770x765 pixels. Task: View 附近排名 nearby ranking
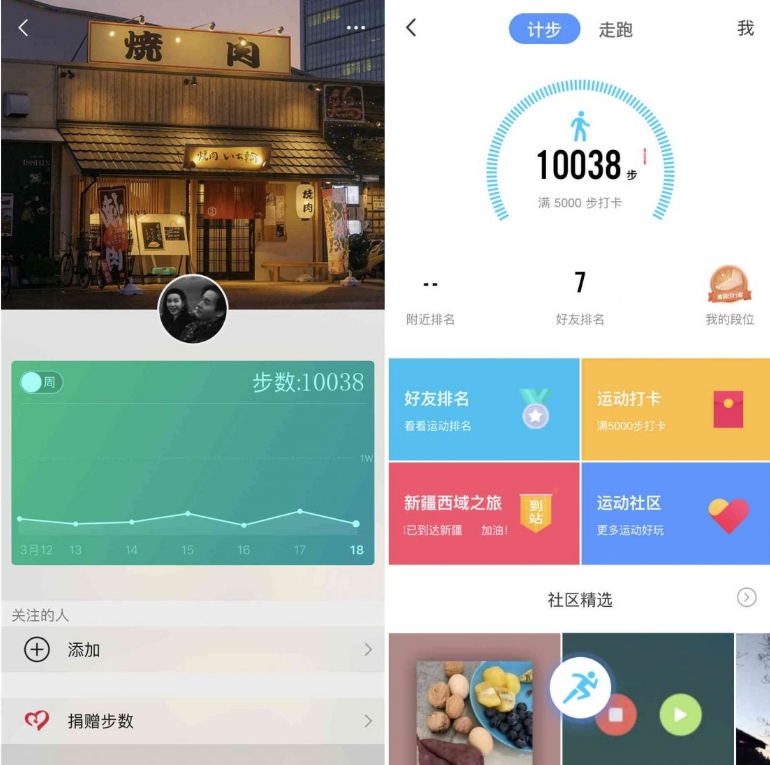[x=431, y=299]
